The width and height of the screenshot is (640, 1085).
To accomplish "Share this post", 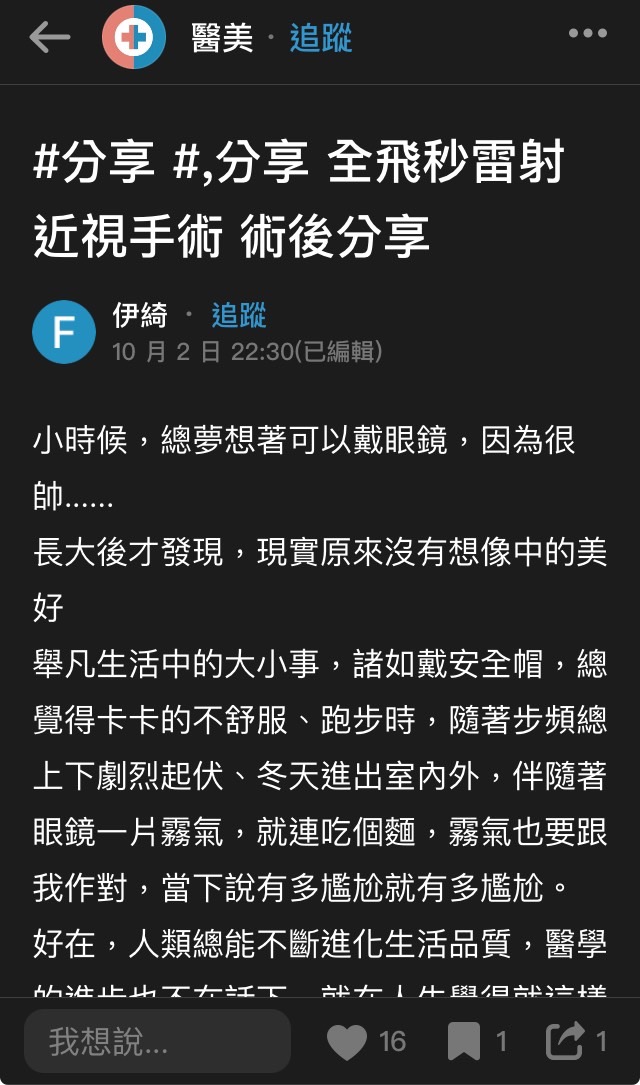I will (x=564, y=1042).
